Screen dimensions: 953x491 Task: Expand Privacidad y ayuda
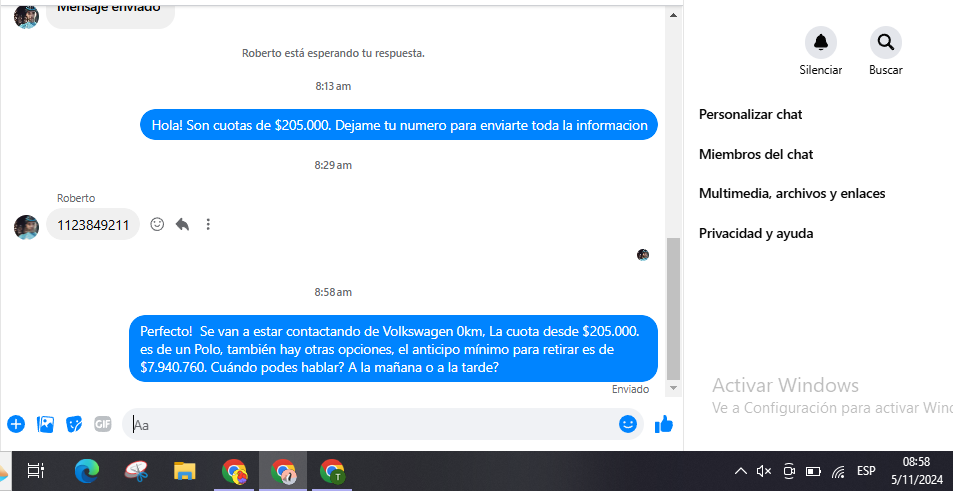(x=755, y=233)
